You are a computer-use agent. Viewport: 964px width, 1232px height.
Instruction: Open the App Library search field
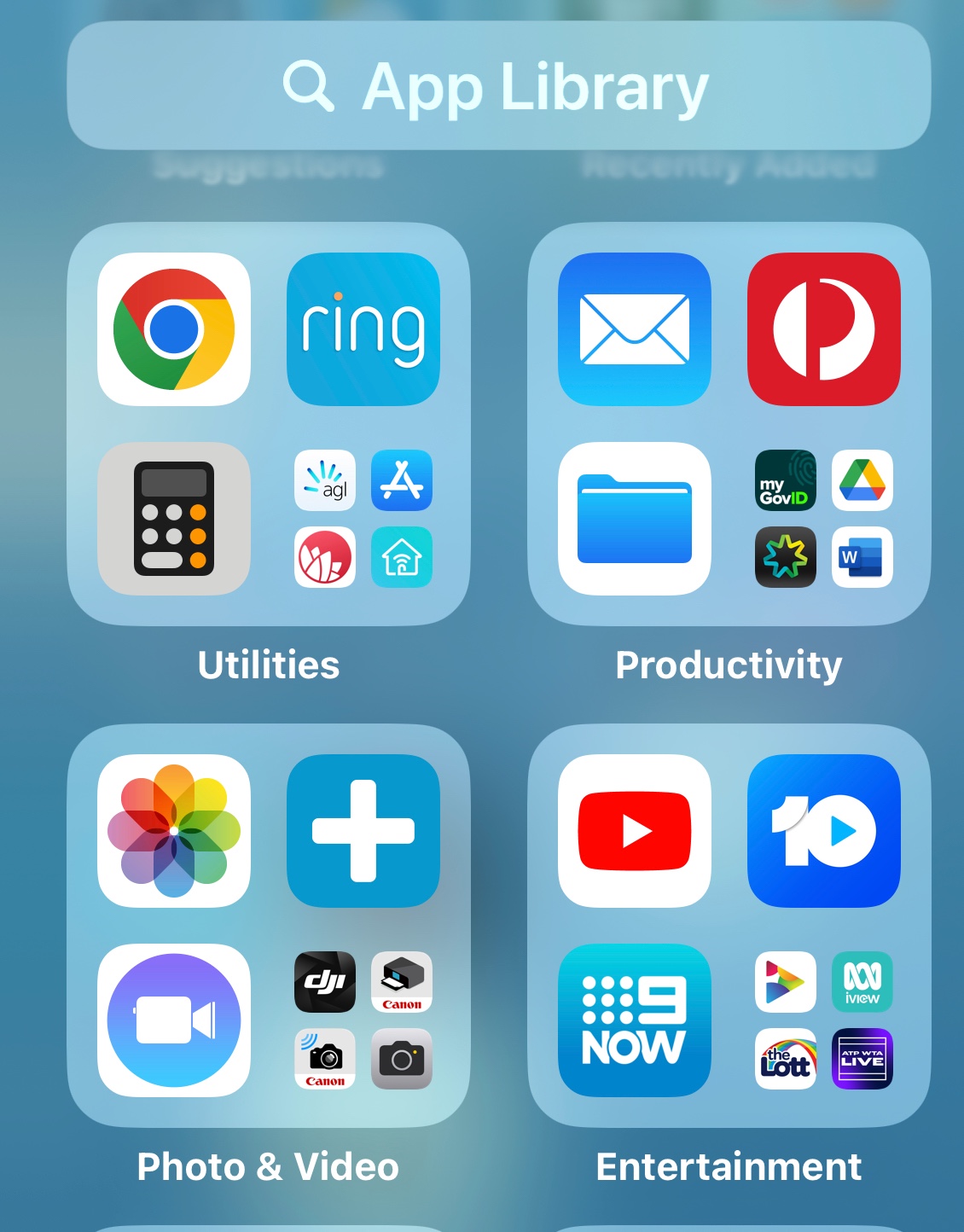click(498, 85)
